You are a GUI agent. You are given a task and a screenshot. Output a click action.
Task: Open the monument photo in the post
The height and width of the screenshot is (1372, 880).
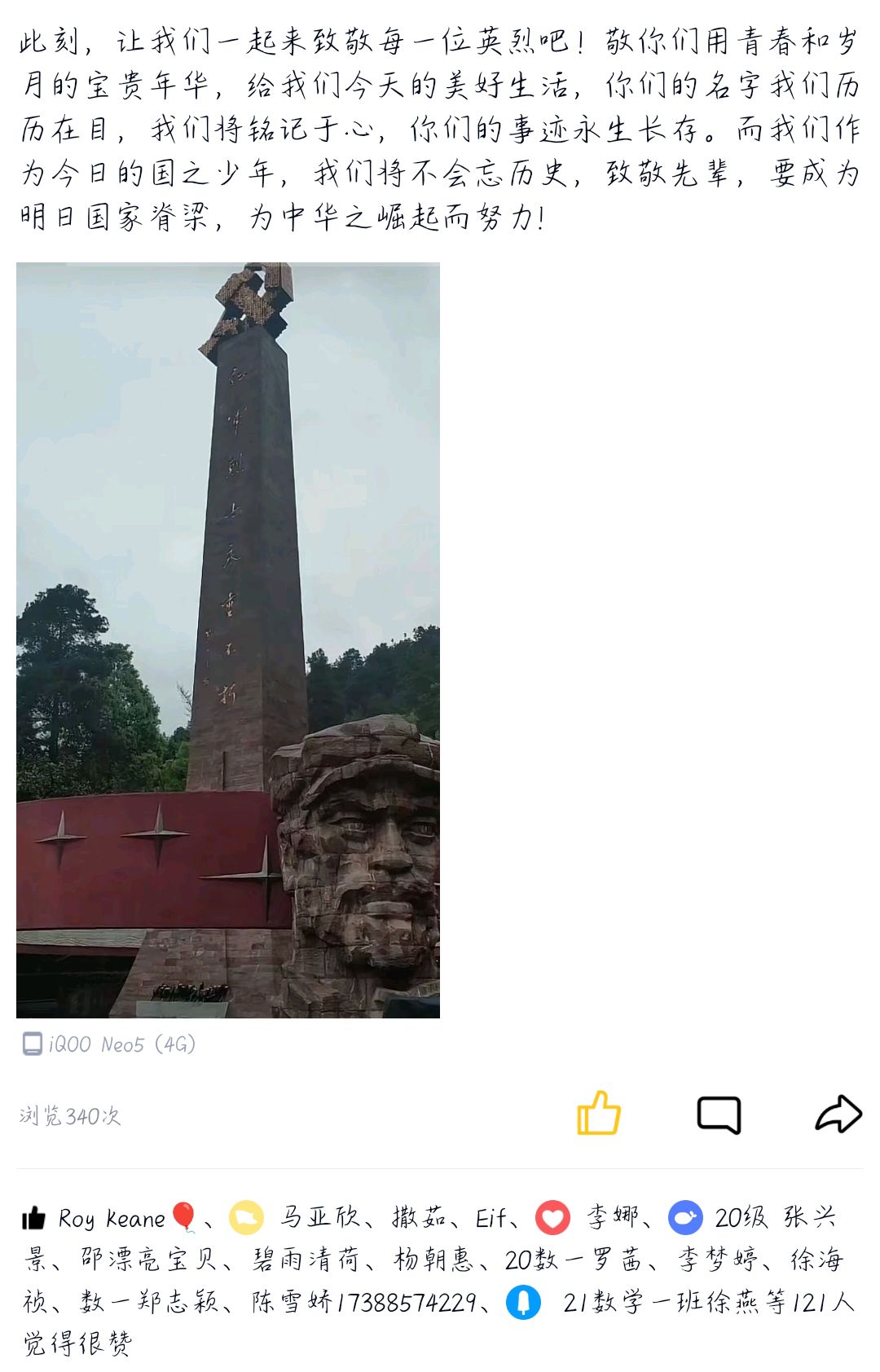point(228,640)
